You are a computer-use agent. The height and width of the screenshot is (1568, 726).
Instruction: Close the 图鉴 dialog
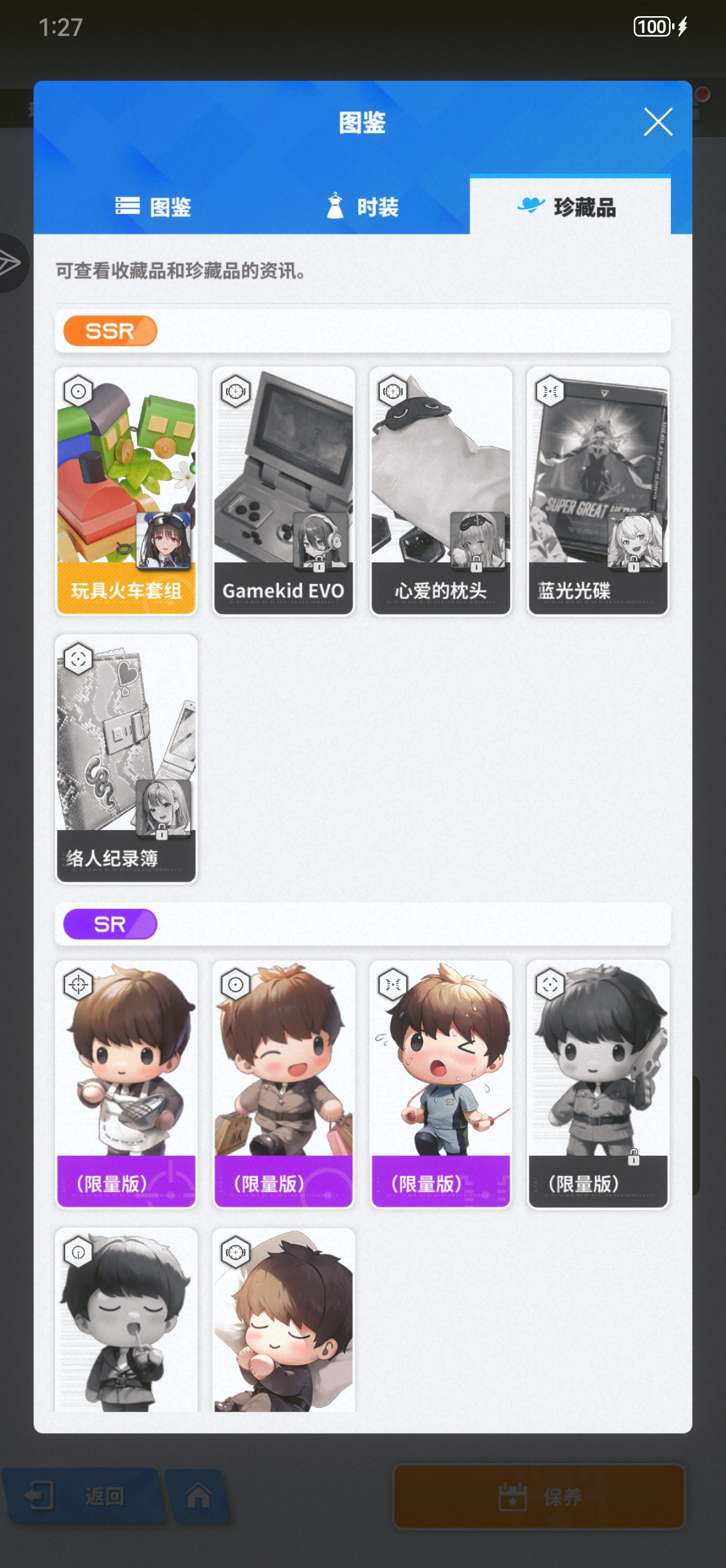pyautogui.click(x=657, y=122)
